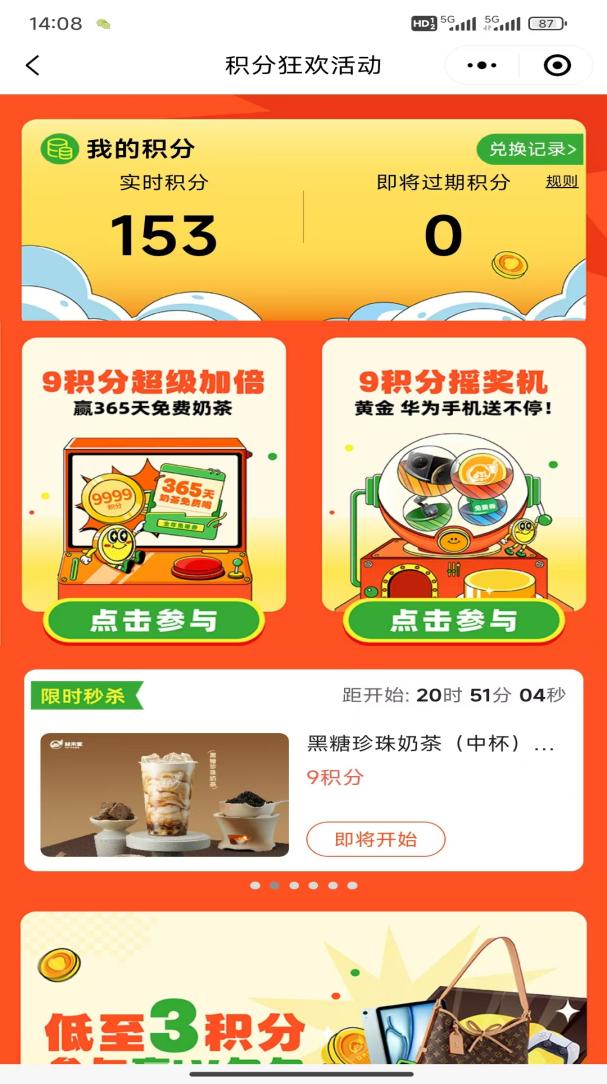Select the second carousel page dot

[x=274, y=885]
